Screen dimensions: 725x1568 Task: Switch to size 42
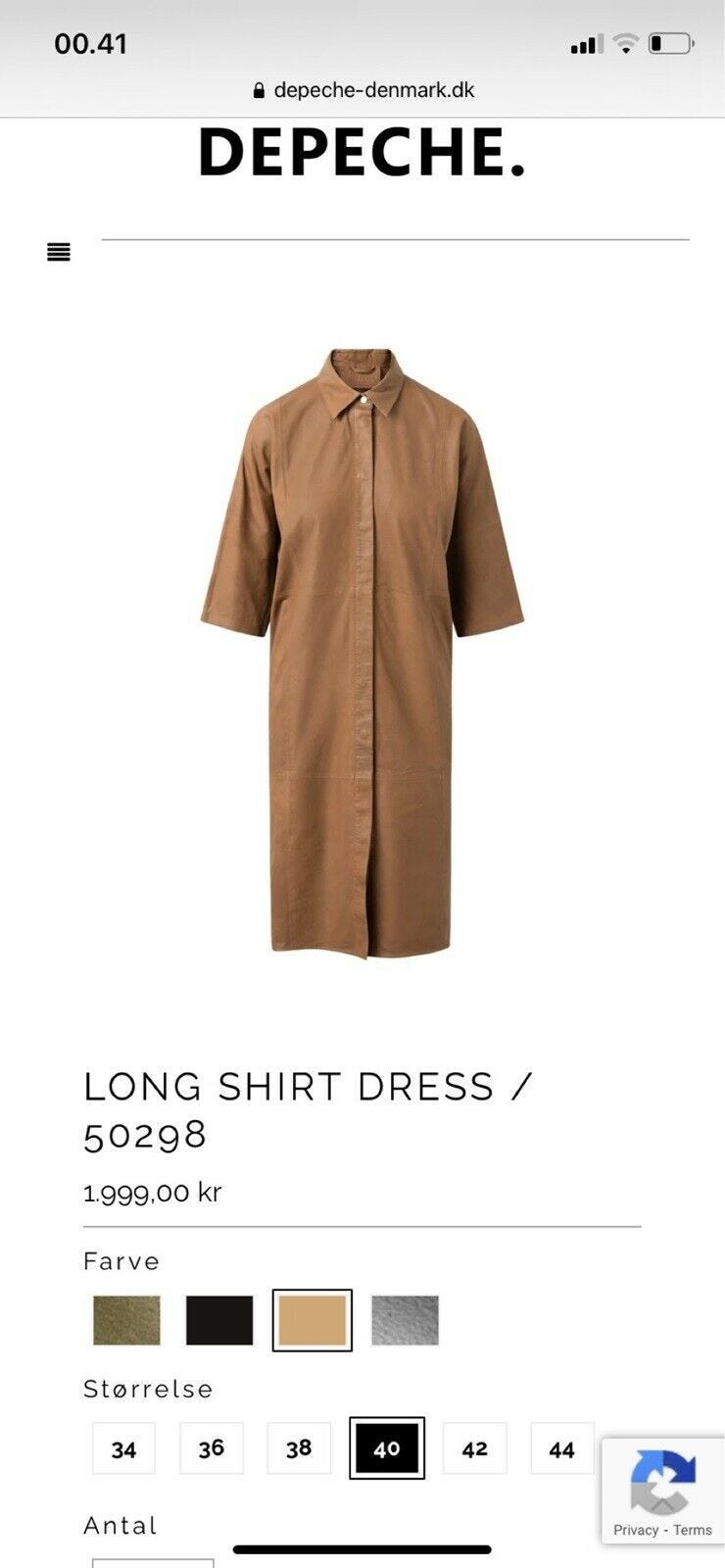coord(475,1448)
